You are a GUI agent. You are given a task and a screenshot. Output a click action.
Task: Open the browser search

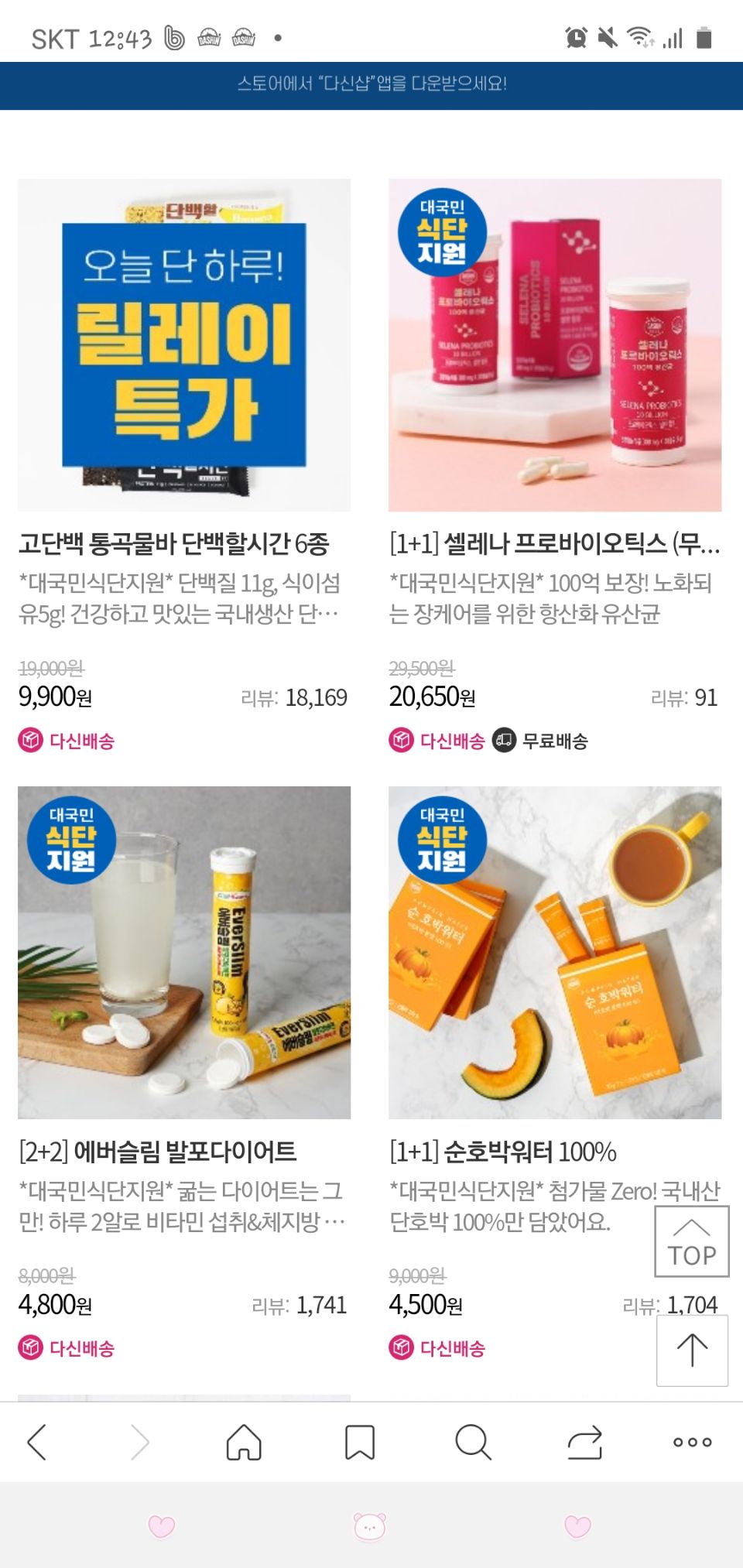tap(473, 1442)
